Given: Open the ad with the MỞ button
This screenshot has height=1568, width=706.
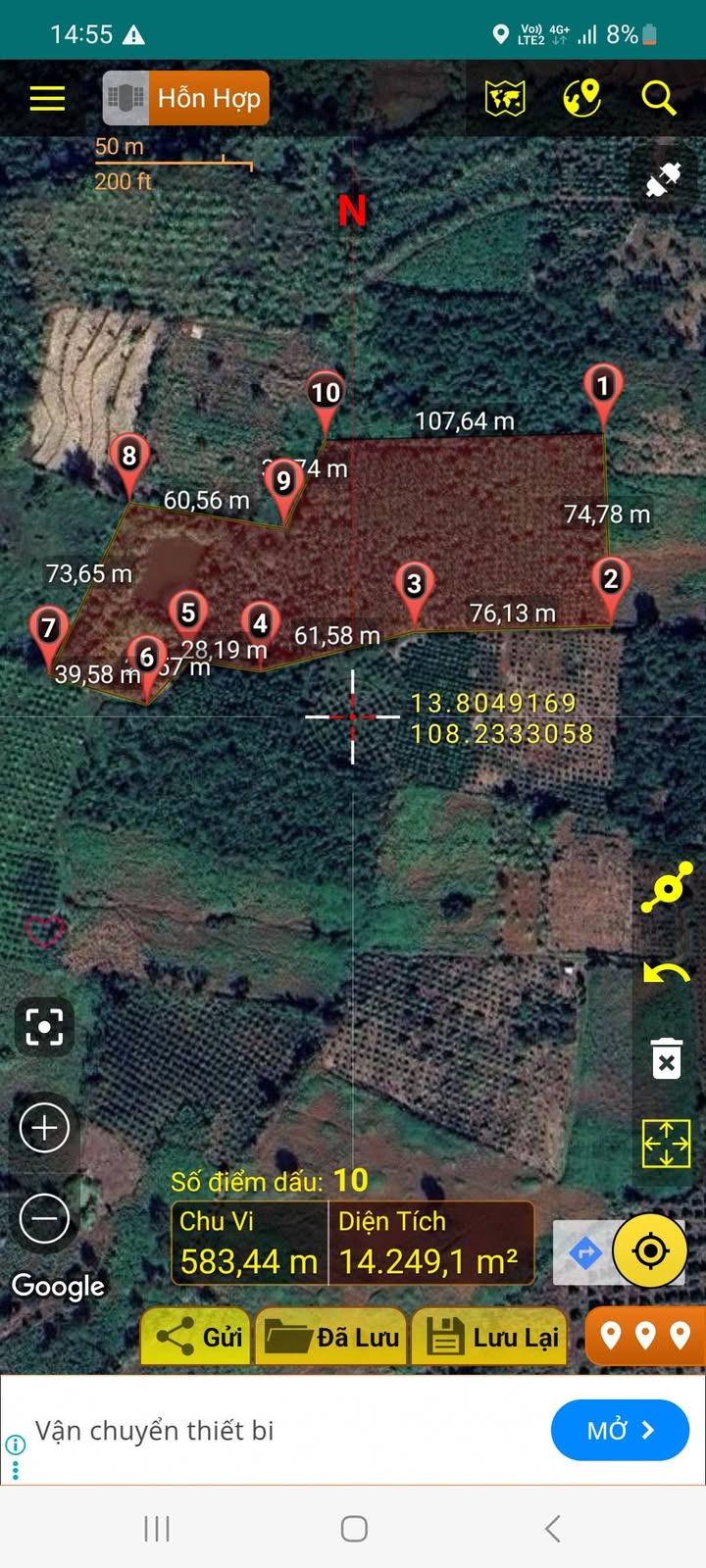Looking at the screenshot, I should point(620,1431).
